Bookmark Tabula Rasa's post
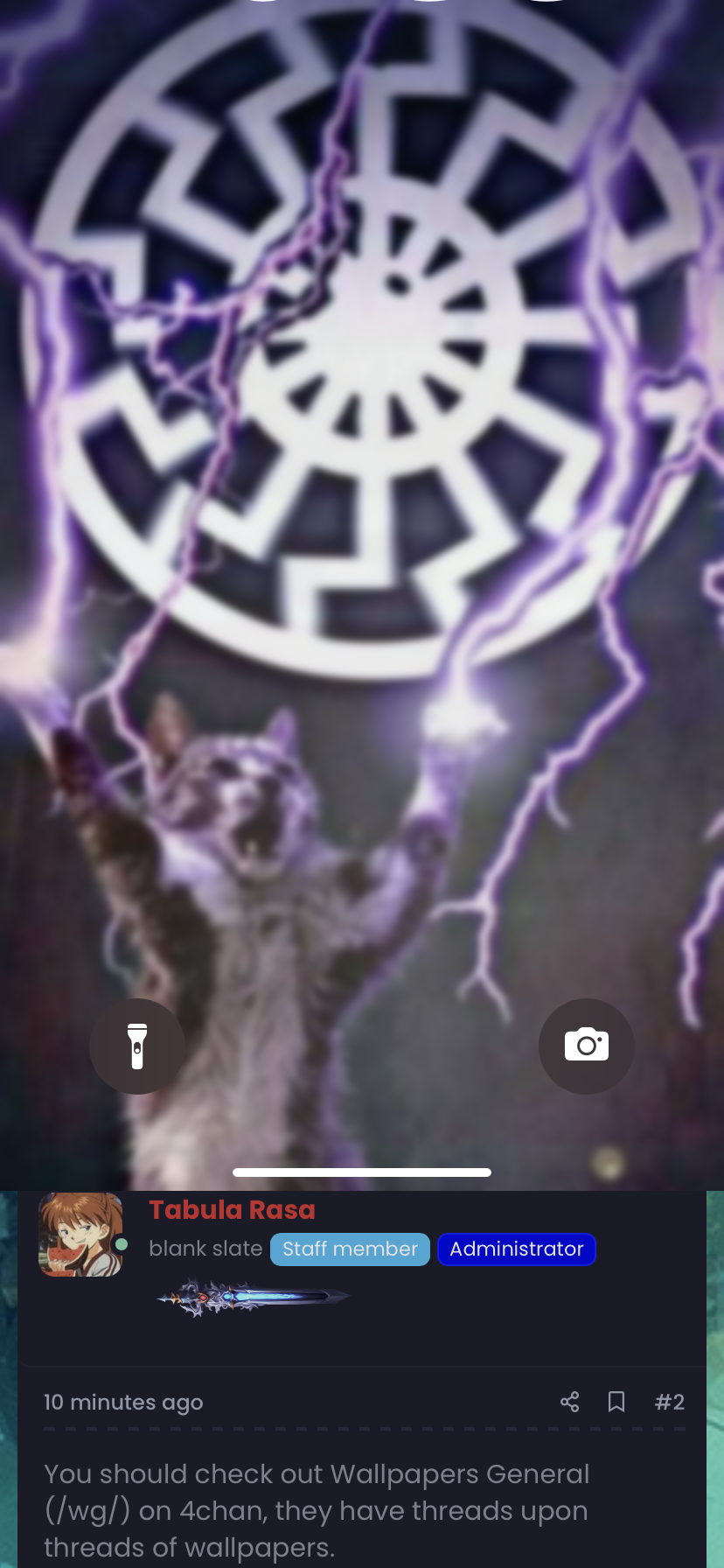 [x=616, y=1402]
